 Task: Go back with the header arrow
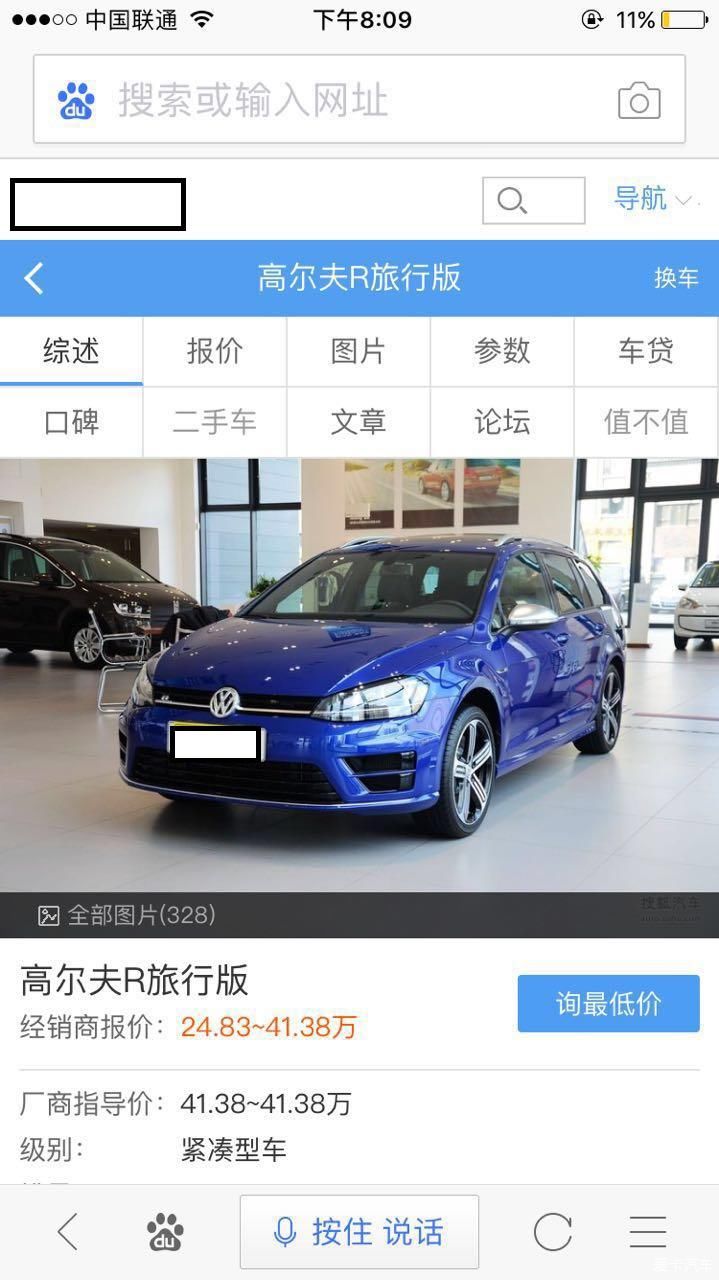35,278
